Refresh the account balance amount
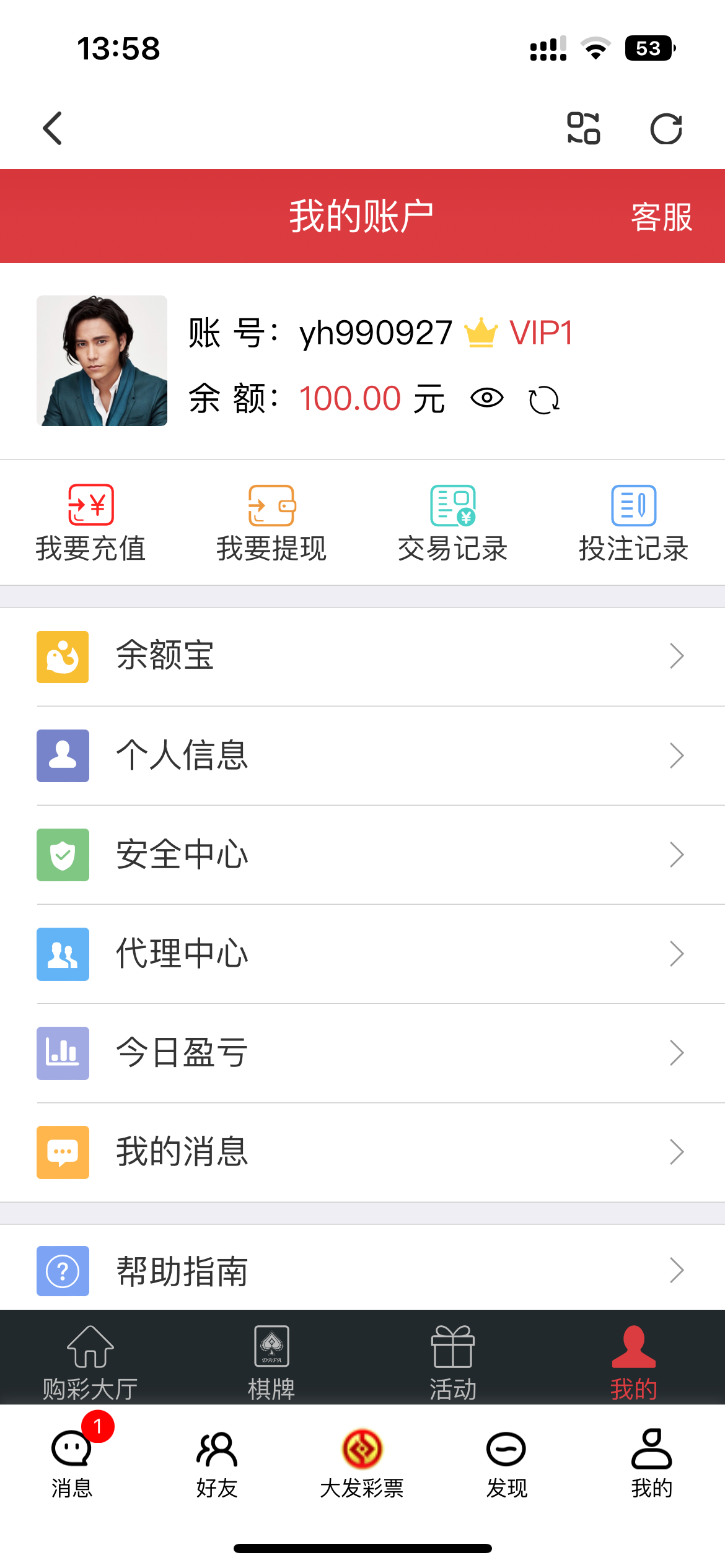Image resolution: width=725 pixels, height=1568 pixels. (544, 399)
